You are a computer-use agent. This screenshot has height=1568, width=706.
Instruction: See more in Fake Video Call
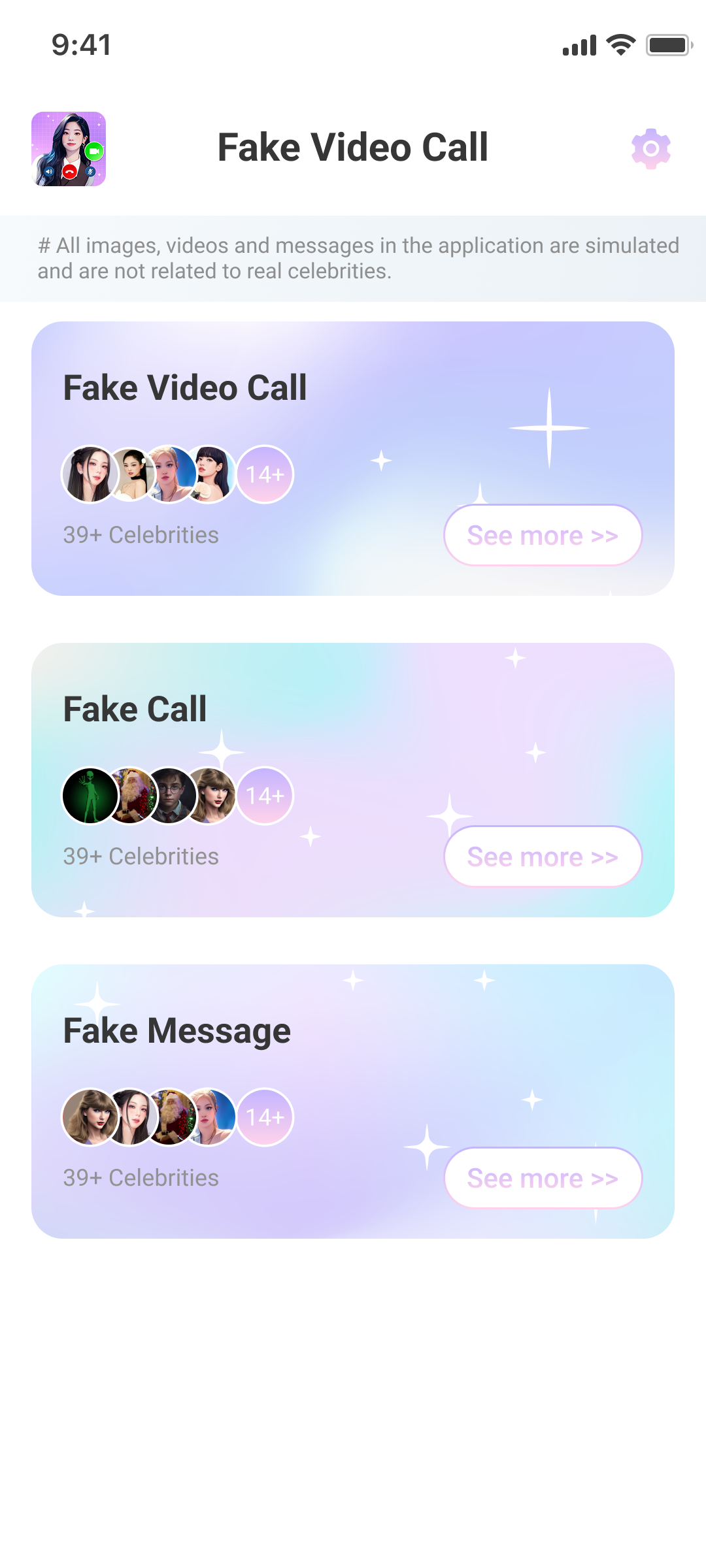coord(543,536)
